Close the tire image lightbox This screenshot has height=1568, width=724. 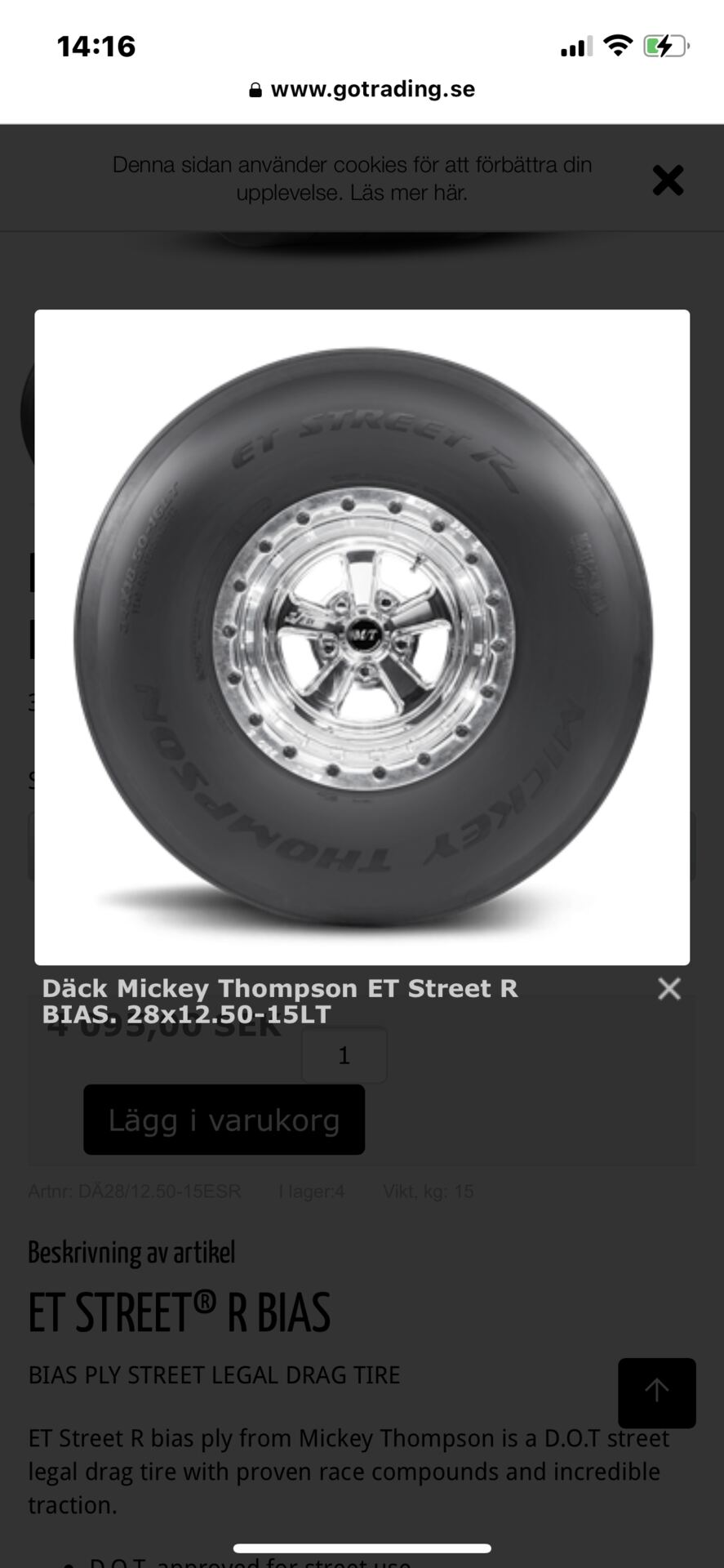click(668, 989)
